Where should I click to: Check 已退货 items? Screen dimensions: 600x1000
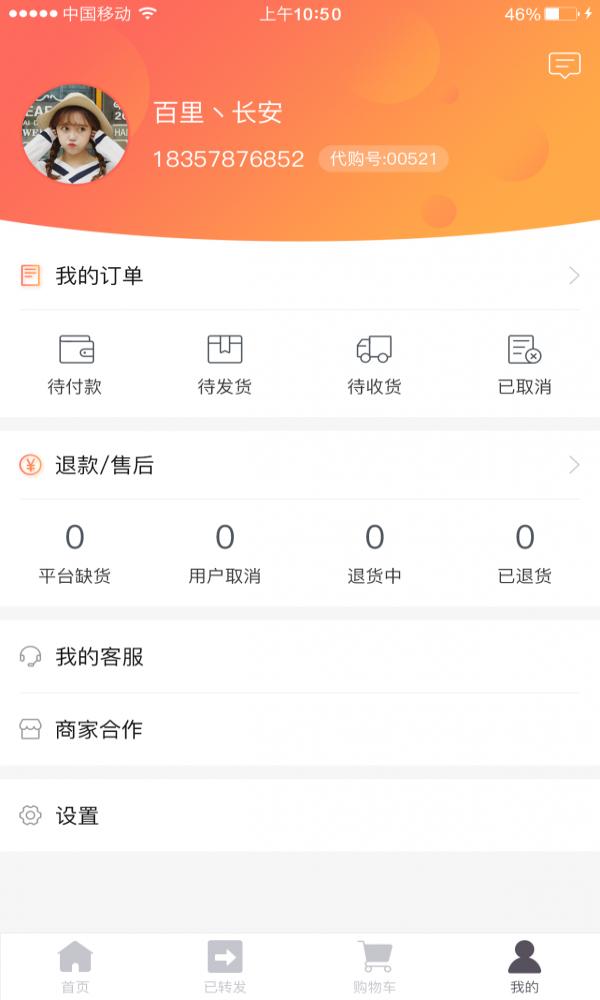click(524, 553)
